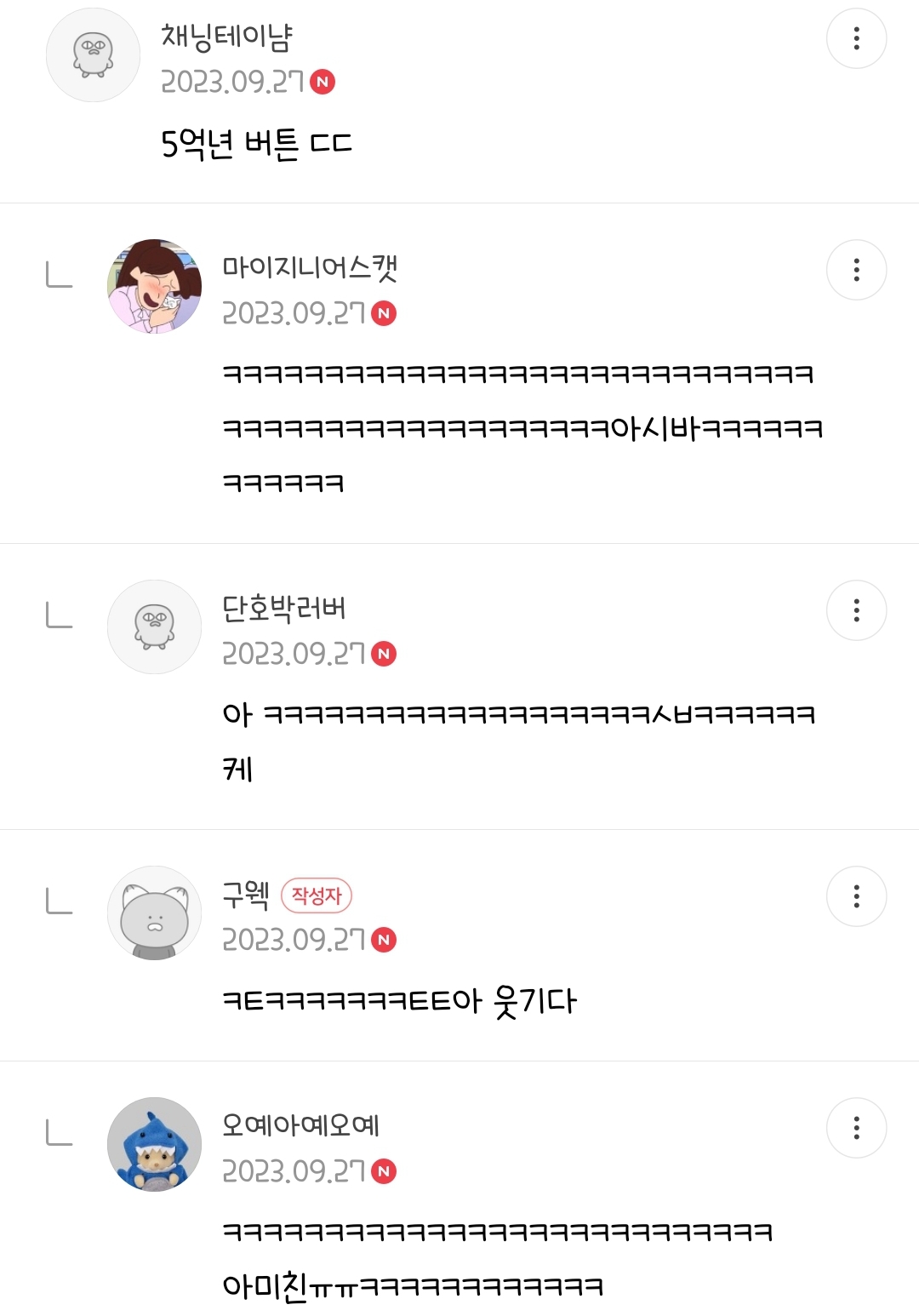
Task: Open more options for 단호박러버's reply
Action: point(856,610)
